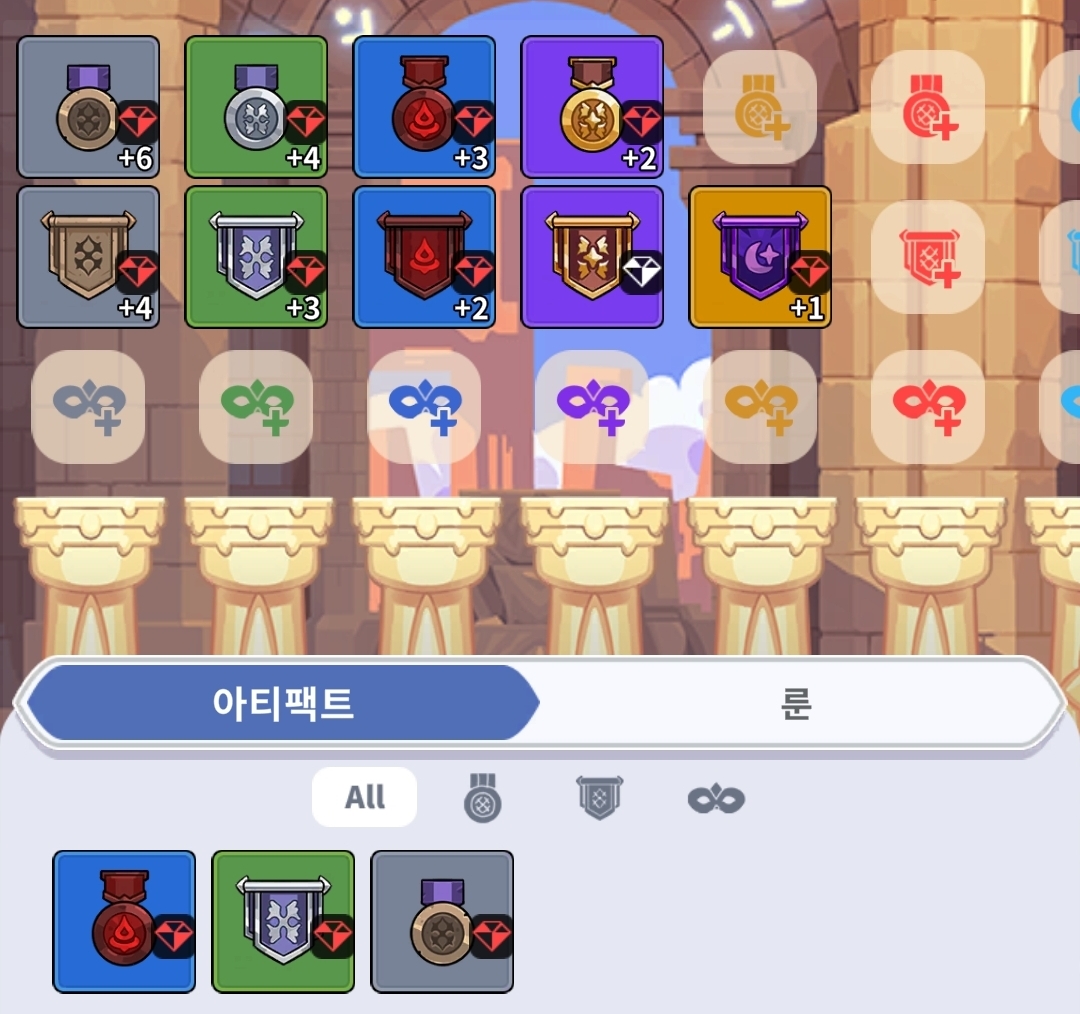Select red medal in inventory list
Viewport: 1080px width, 1014px height.
[x=124, y=921]
